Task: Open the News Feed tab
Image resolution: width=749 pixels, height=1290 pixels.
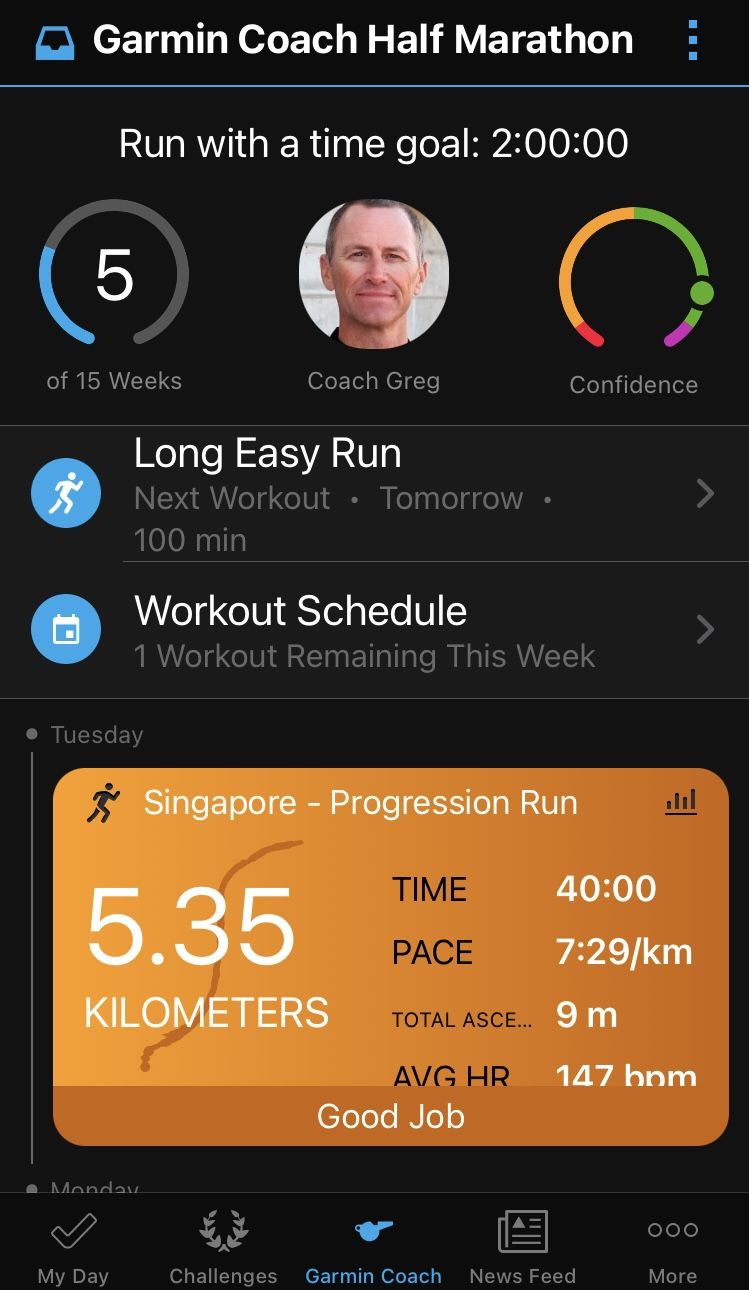Action: tap(522, 1245)
